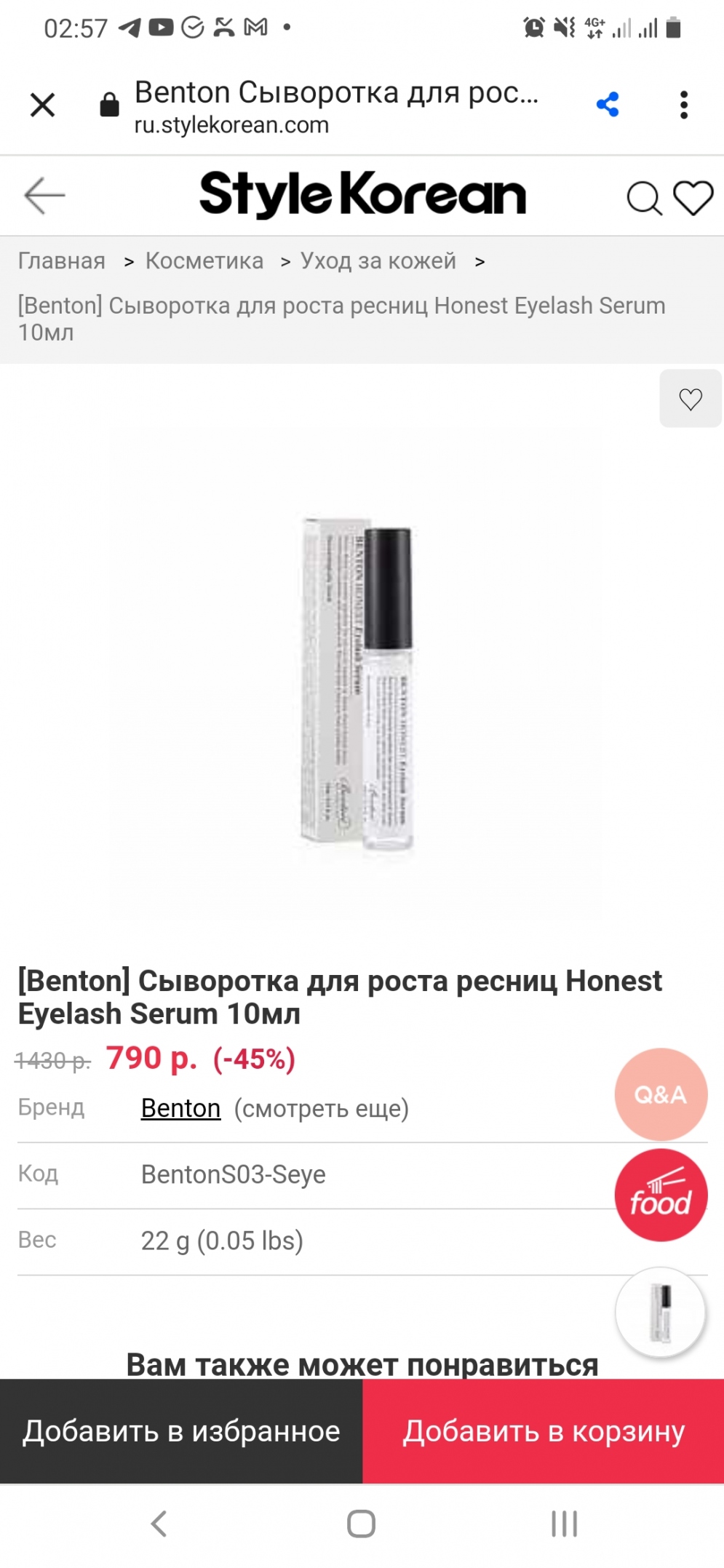Go to the system home screen
The height and width of the screenshot is (1568, 724).
pyautogui.click(x=361, y=1524)
